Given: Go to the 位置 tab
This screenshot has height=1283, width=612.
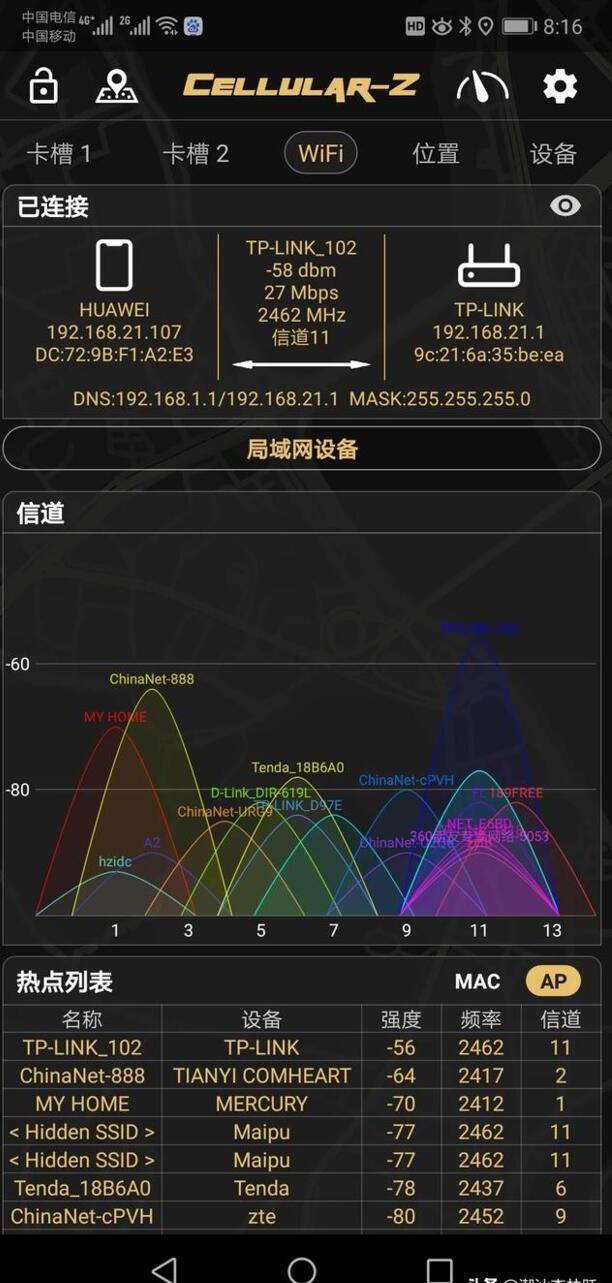Looking at the screenshot, I should (x=436, y=153).
